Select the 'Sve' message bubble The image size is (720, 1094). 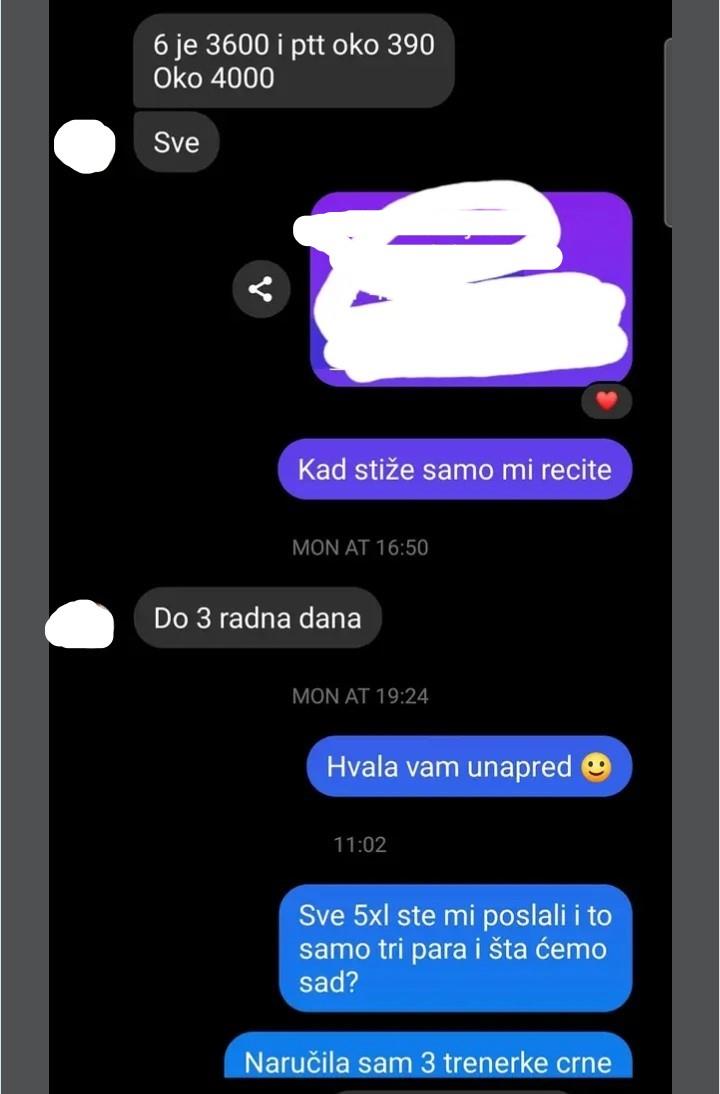pos(176,142)
